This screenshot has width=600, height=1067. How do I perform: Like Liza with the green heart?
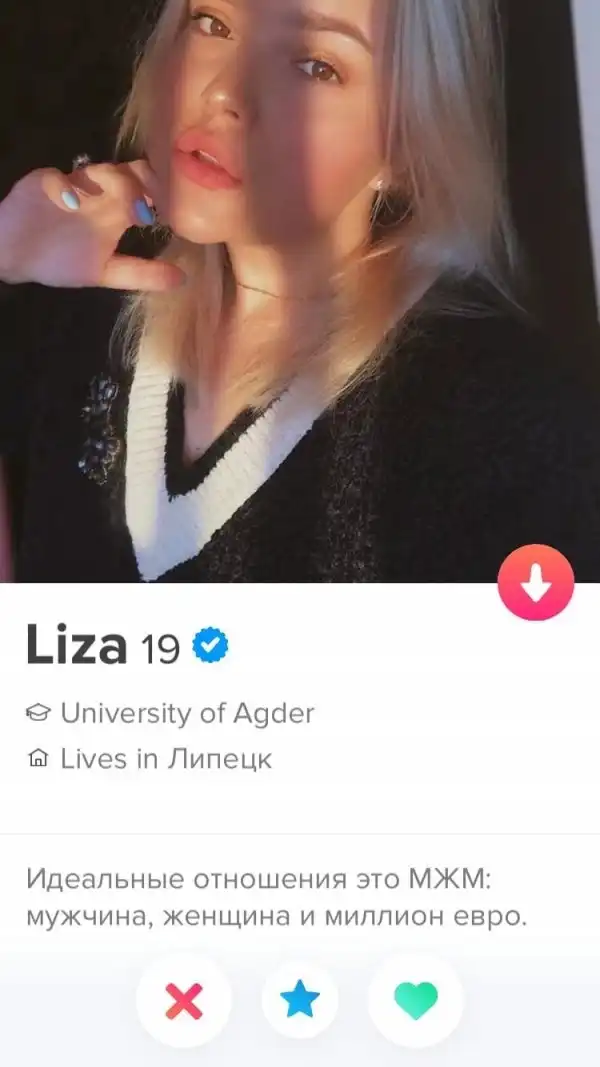pyautogui.click(x=416, y=1001)
